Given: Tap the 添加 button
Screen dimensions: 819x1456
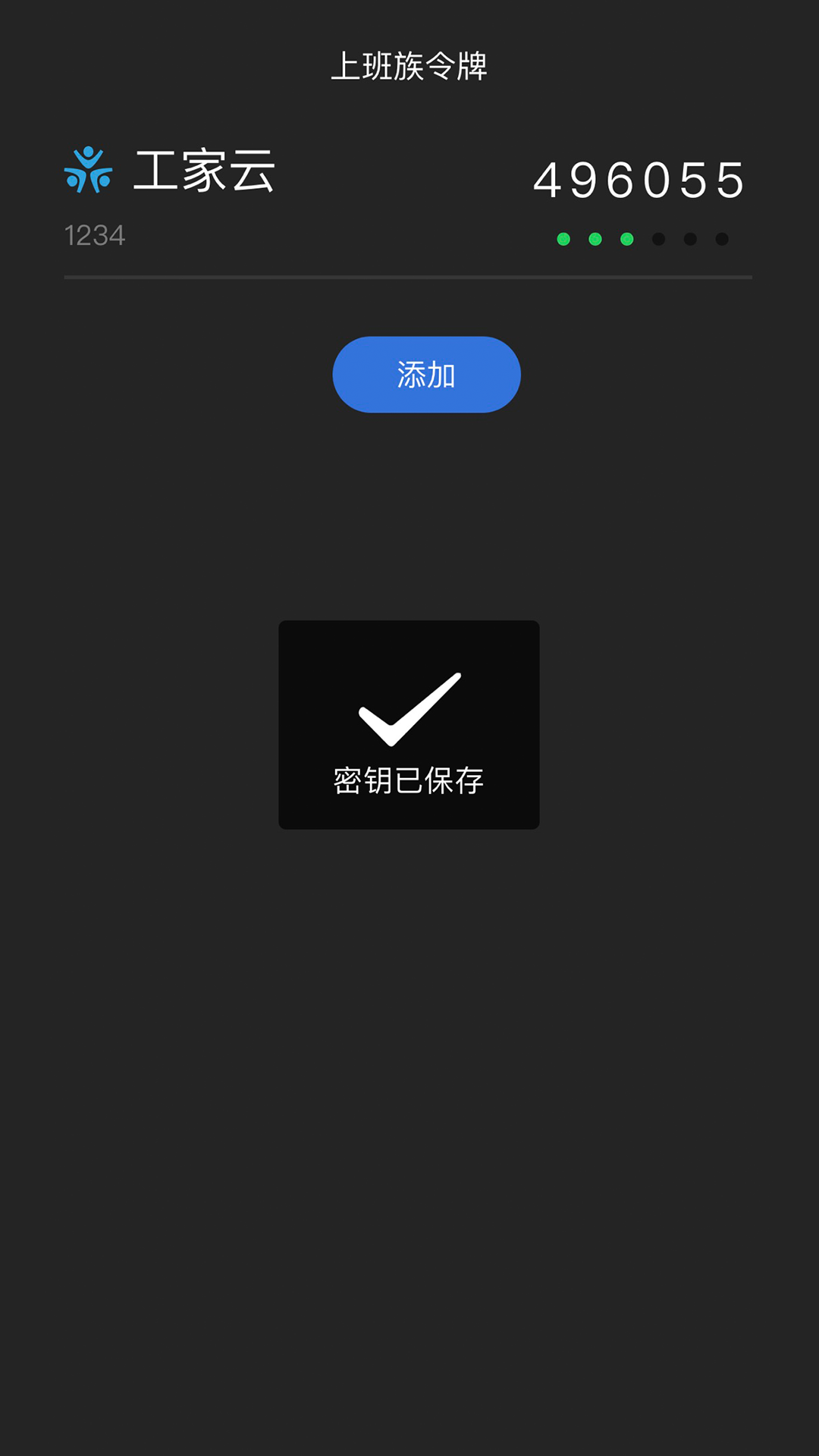Looking at the screenshot, I should tap(426, 375).
